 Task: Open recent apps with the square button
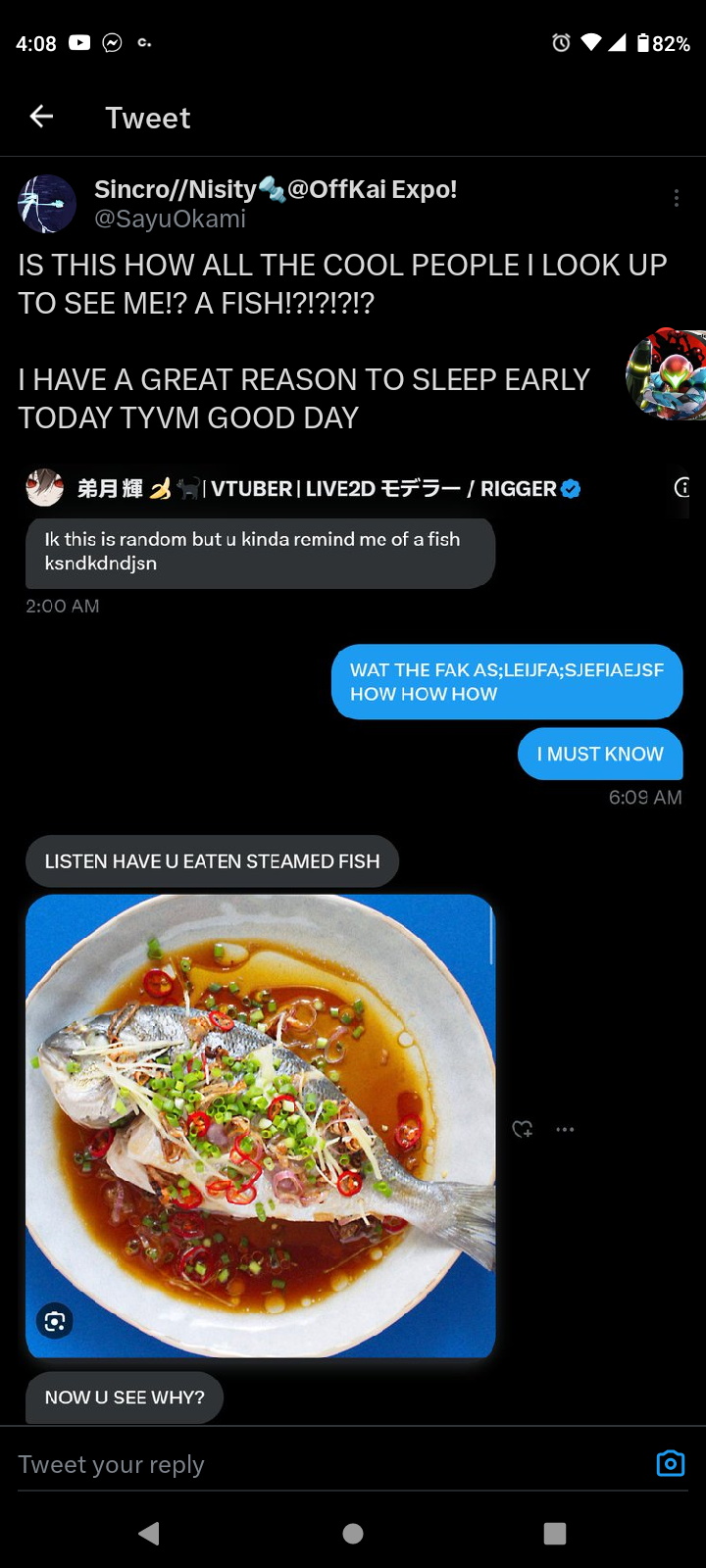(x=555, y=1534)
